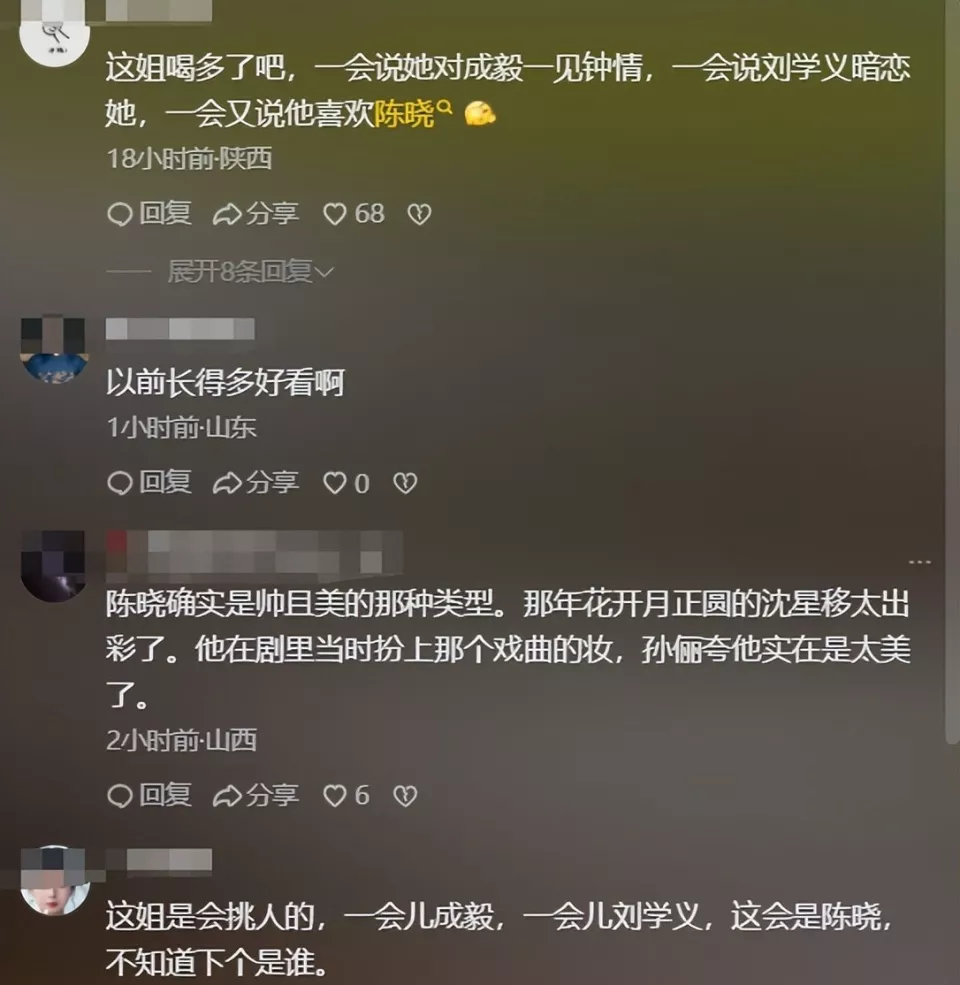Image resolution: width=960 pixels, height=985 pixels.
Task: Reply to the 以前长得多好看啊 comment
Action: (149, 483)
